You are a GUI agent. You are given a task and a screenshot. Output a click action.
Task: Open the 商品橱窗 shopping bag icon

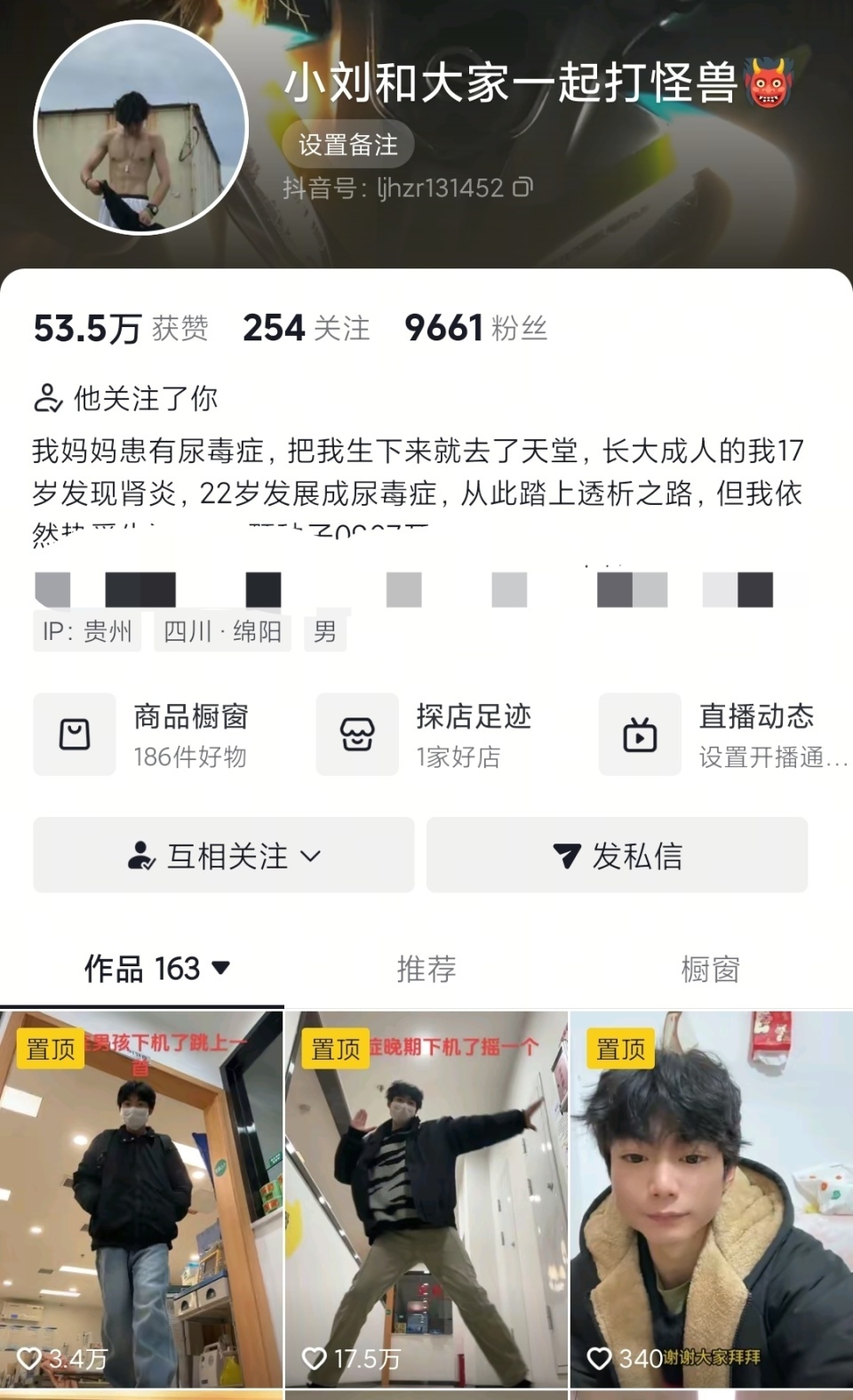pyautogui.click(x=75, y=734)
